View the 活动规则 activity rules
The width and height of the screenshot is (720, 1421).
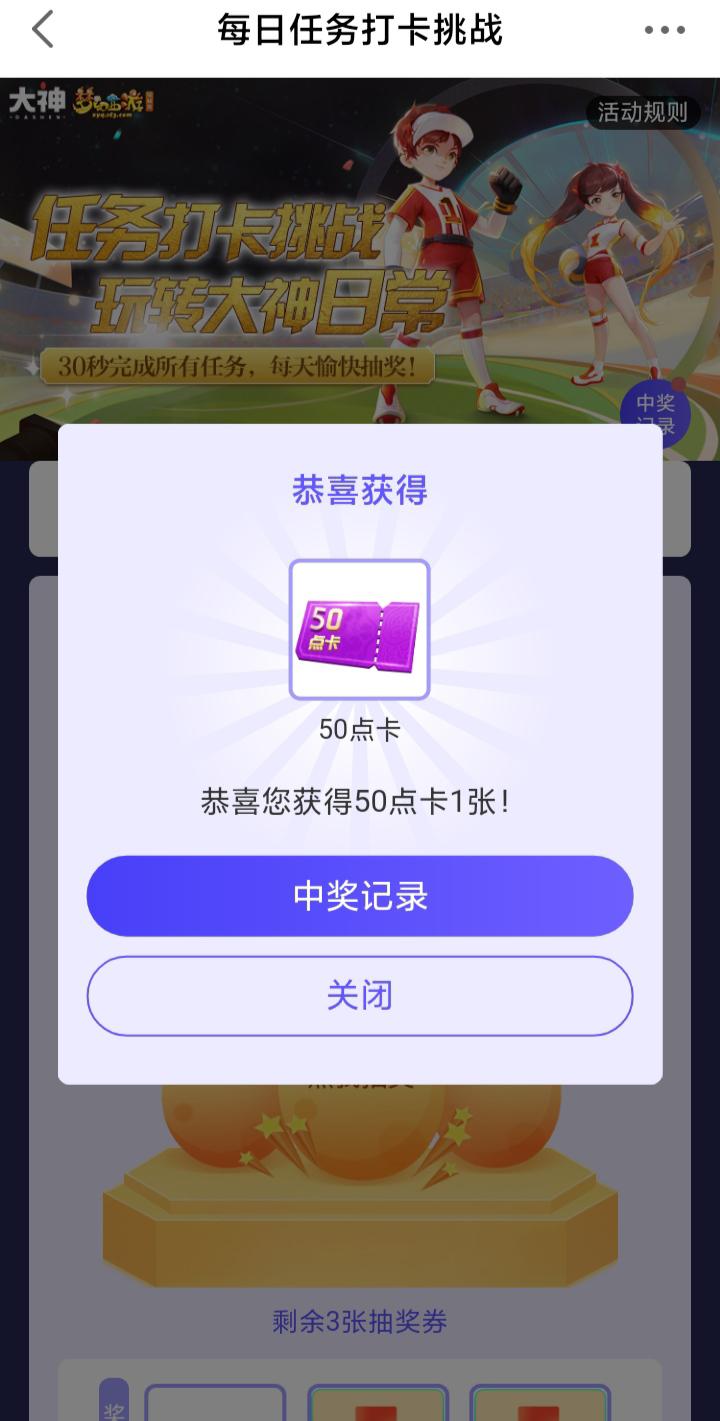642,112
